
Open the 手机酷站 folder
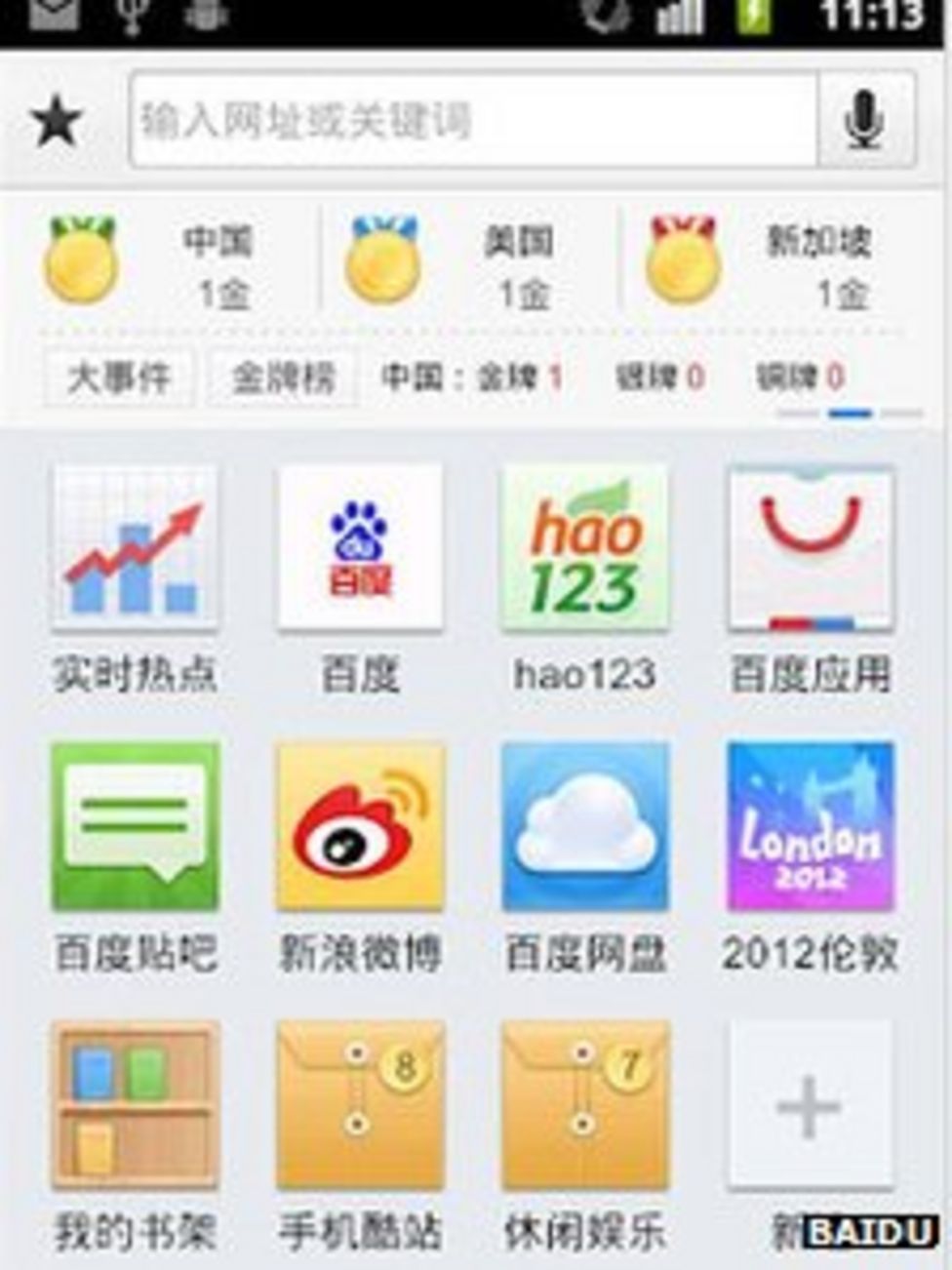[x=360, y=1107]
